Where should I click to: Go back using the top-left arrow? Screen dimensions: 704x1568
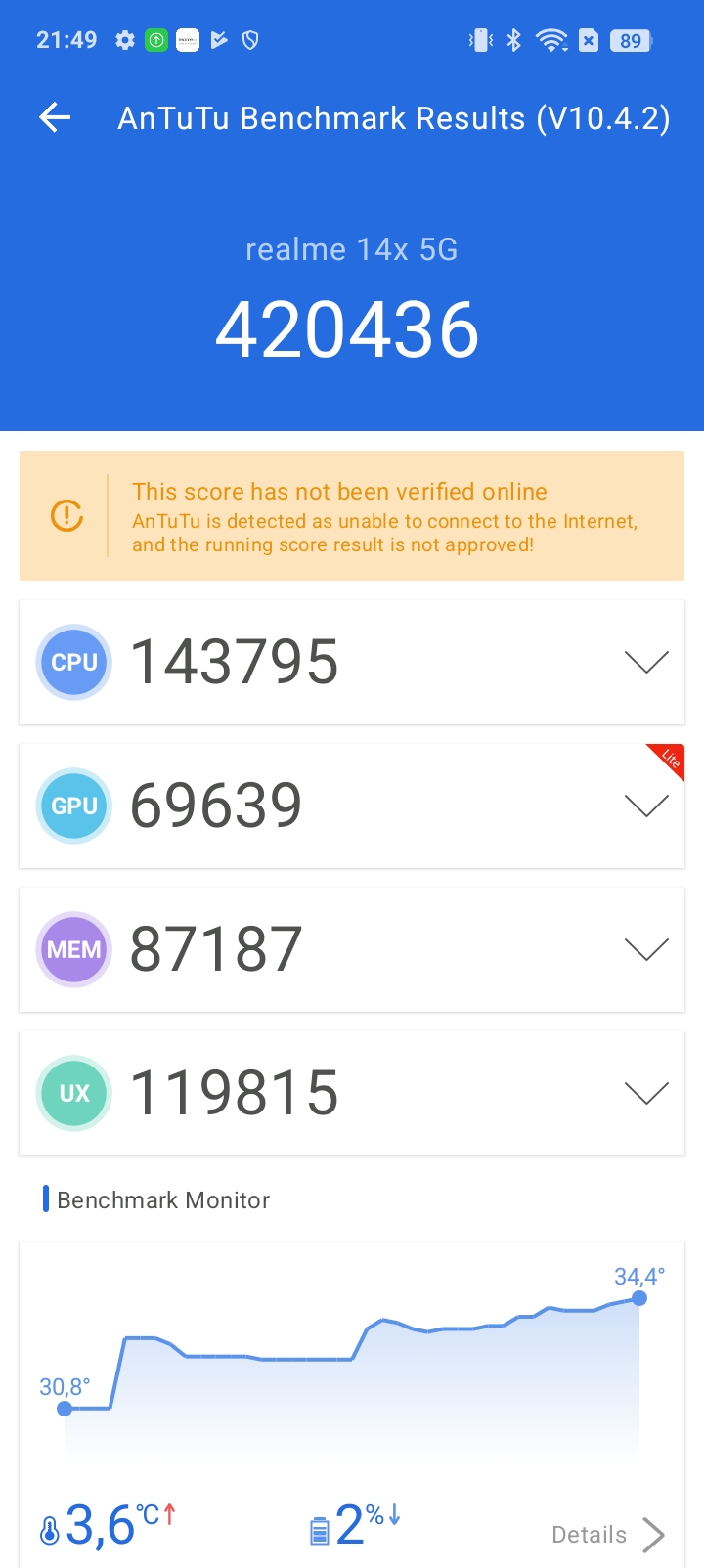coord(55,118)
